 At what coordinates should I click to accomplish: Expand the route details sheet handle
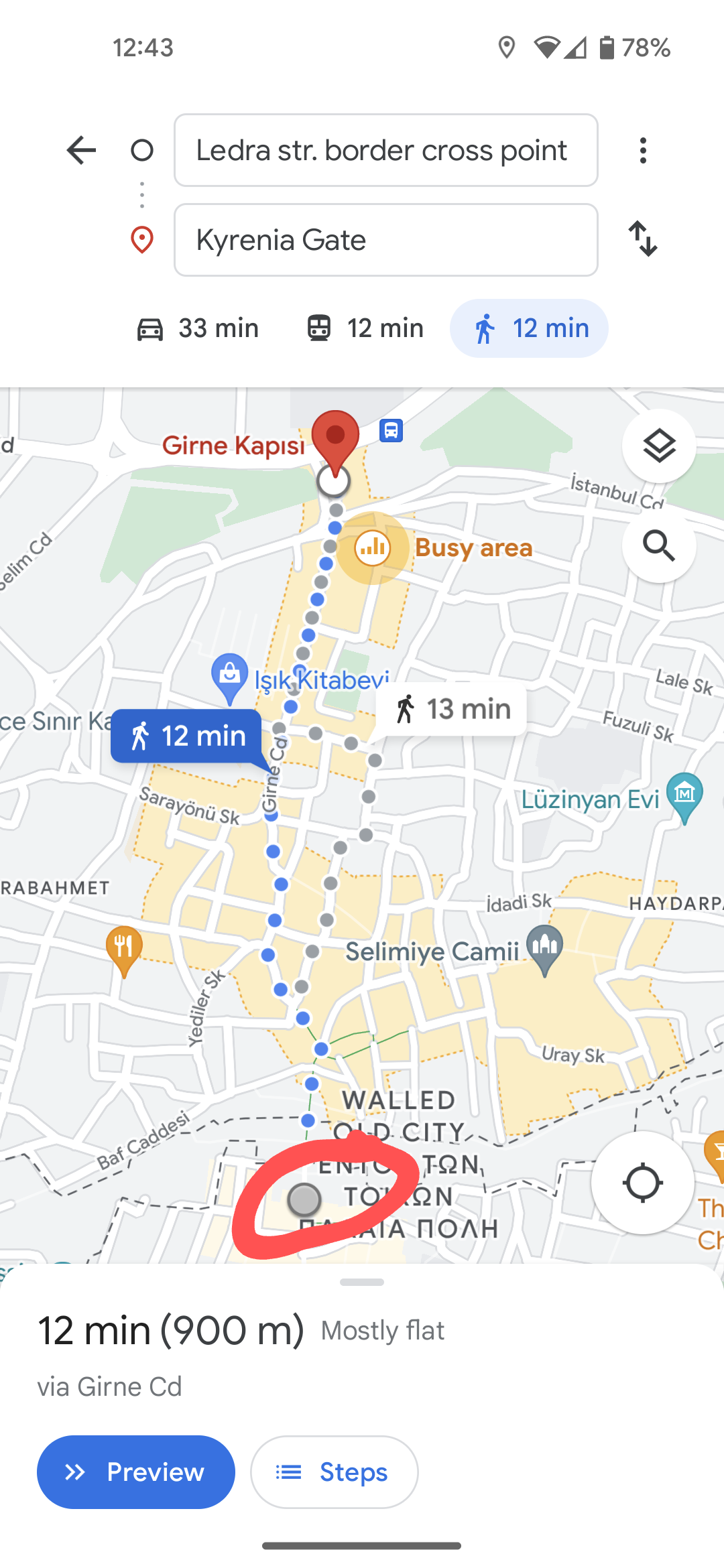(362, 1282)
